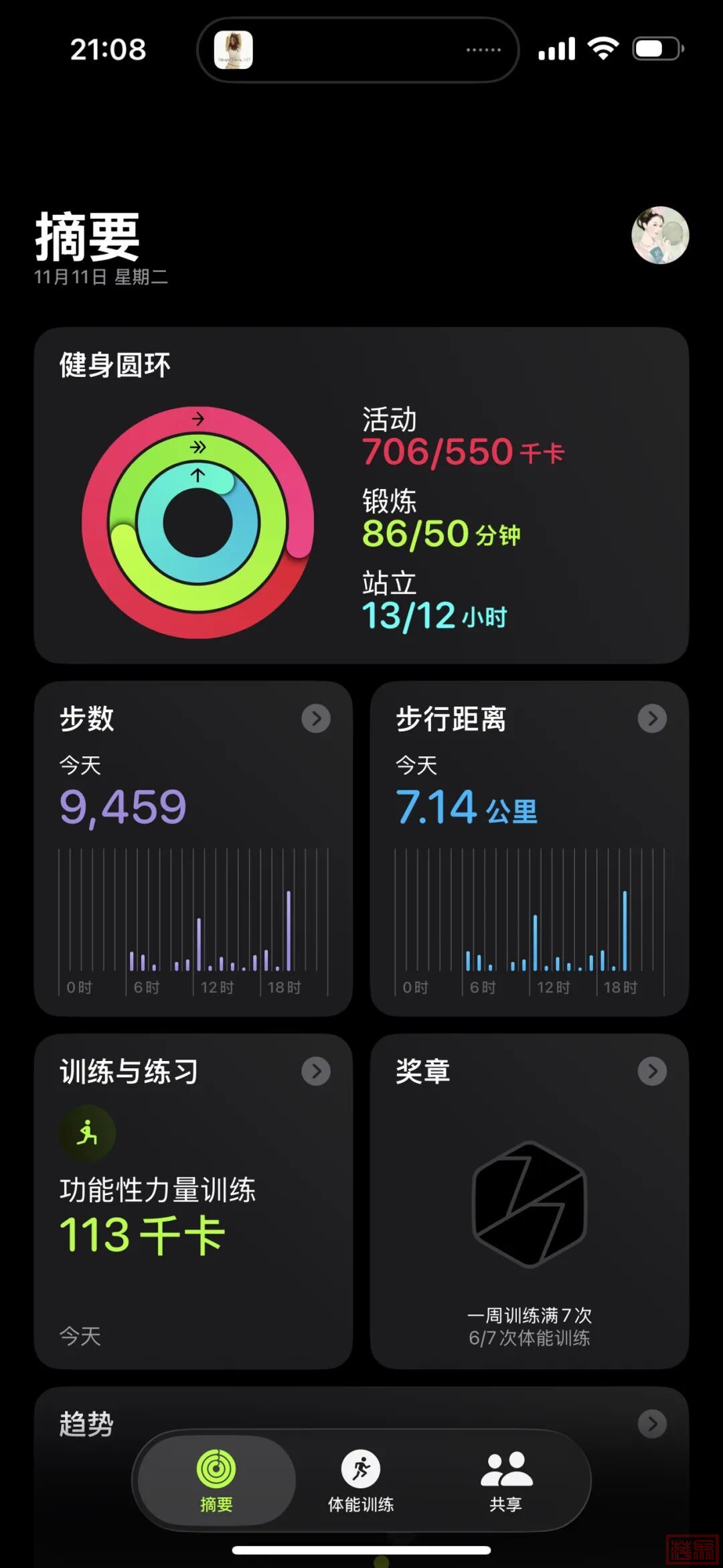Open the 步行距离 walking distance card

(529, 848)
